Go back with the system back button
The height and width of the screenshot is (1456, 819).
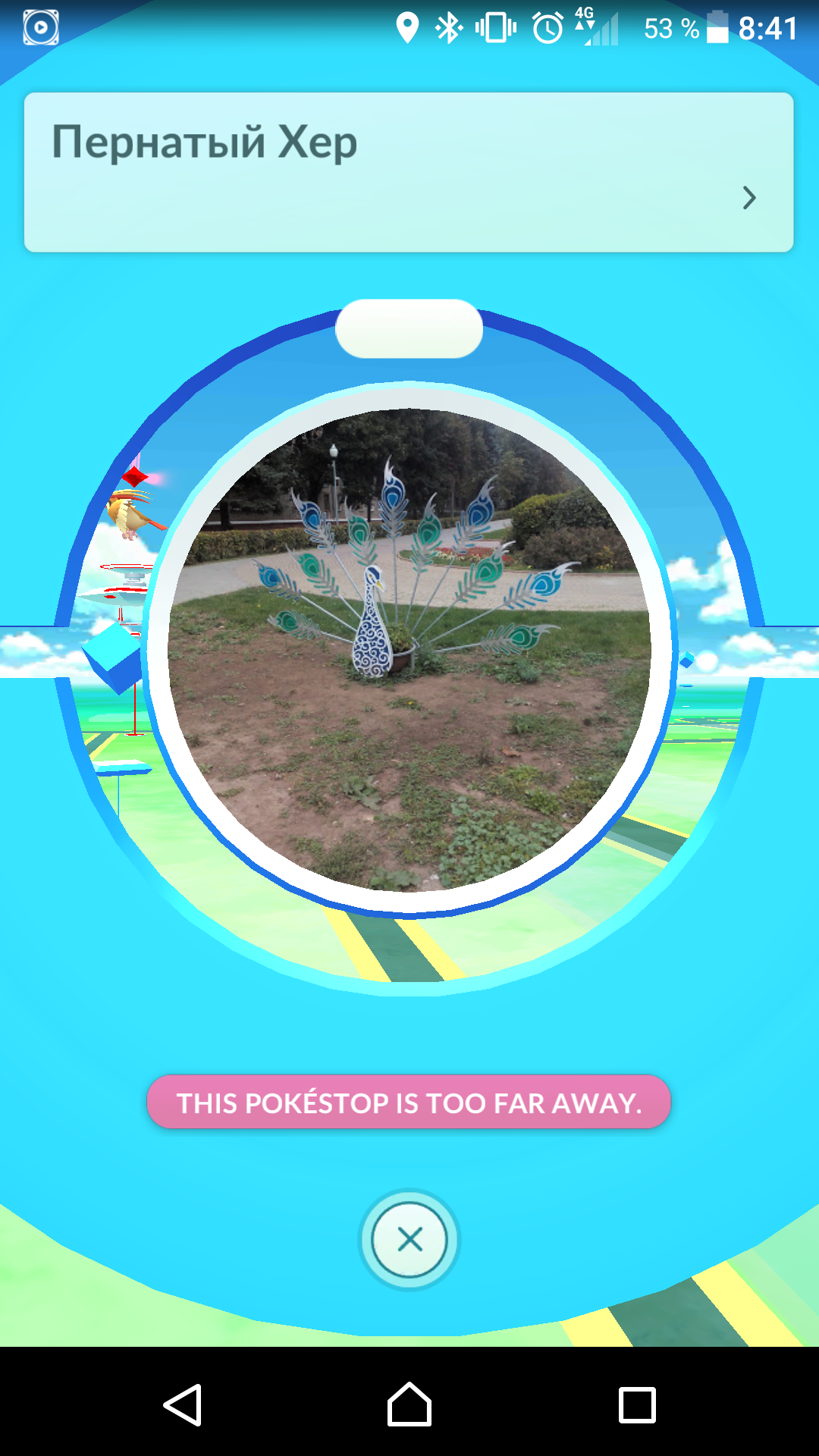coord(182,1405)
